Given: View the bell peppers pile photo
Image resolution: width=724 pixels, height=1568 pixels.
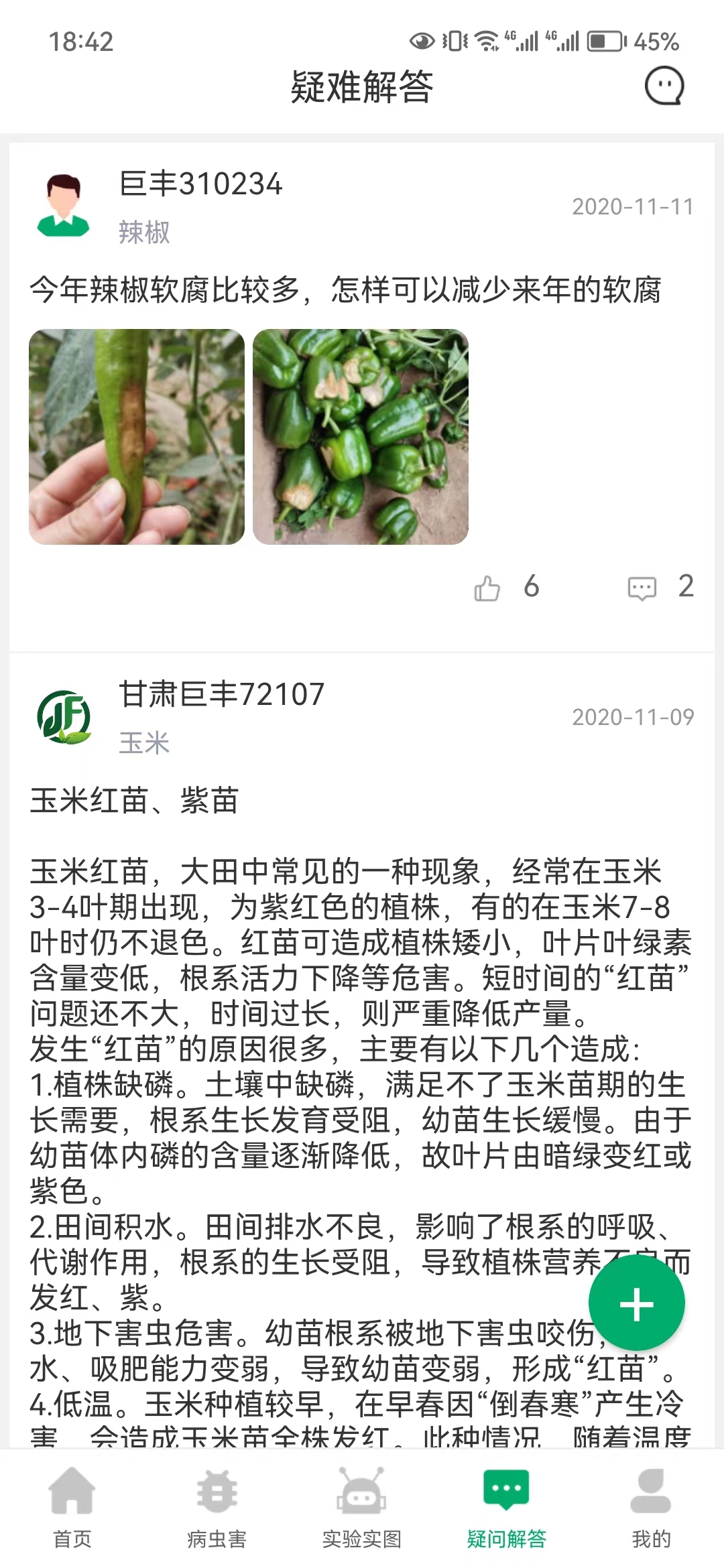Looking at the screenshot, I should pyautogui.click(x=361, y=437).
